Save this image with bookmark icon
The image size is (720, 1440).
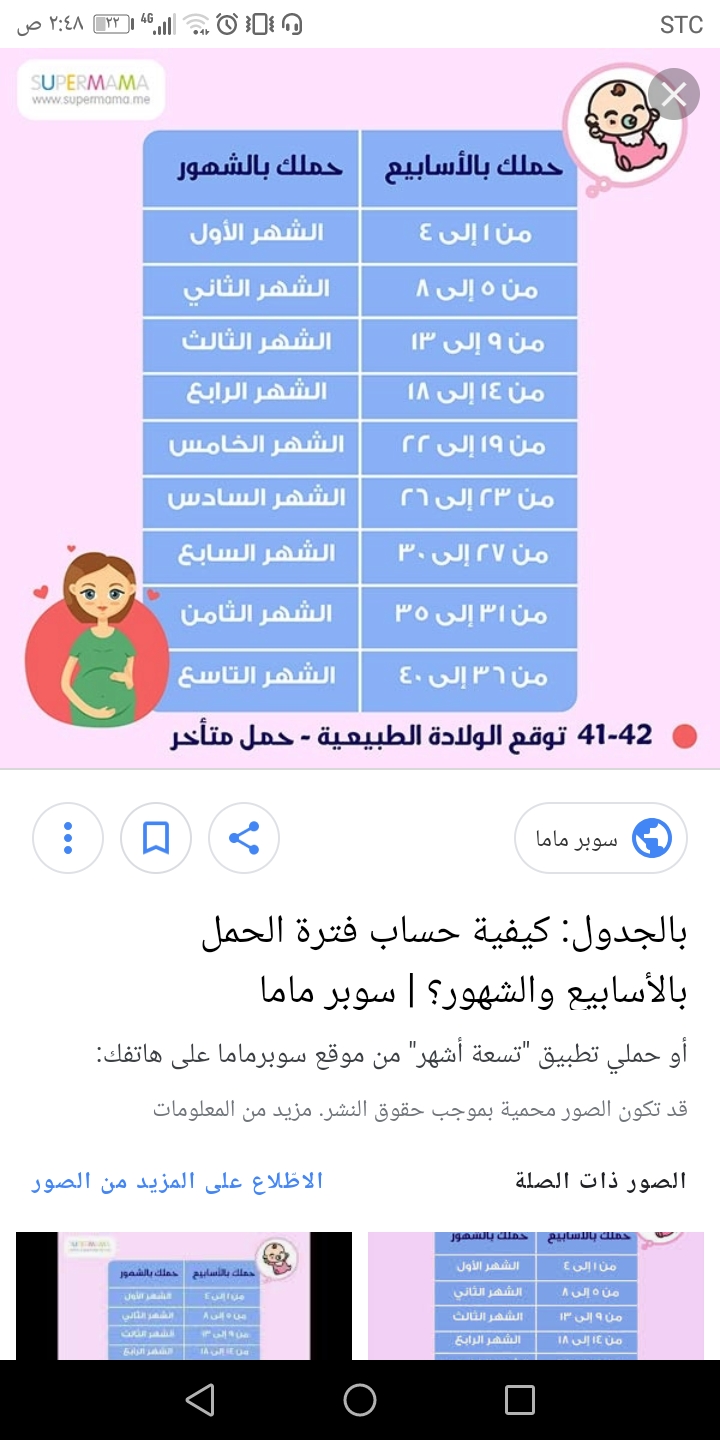(x=156, y=838)
